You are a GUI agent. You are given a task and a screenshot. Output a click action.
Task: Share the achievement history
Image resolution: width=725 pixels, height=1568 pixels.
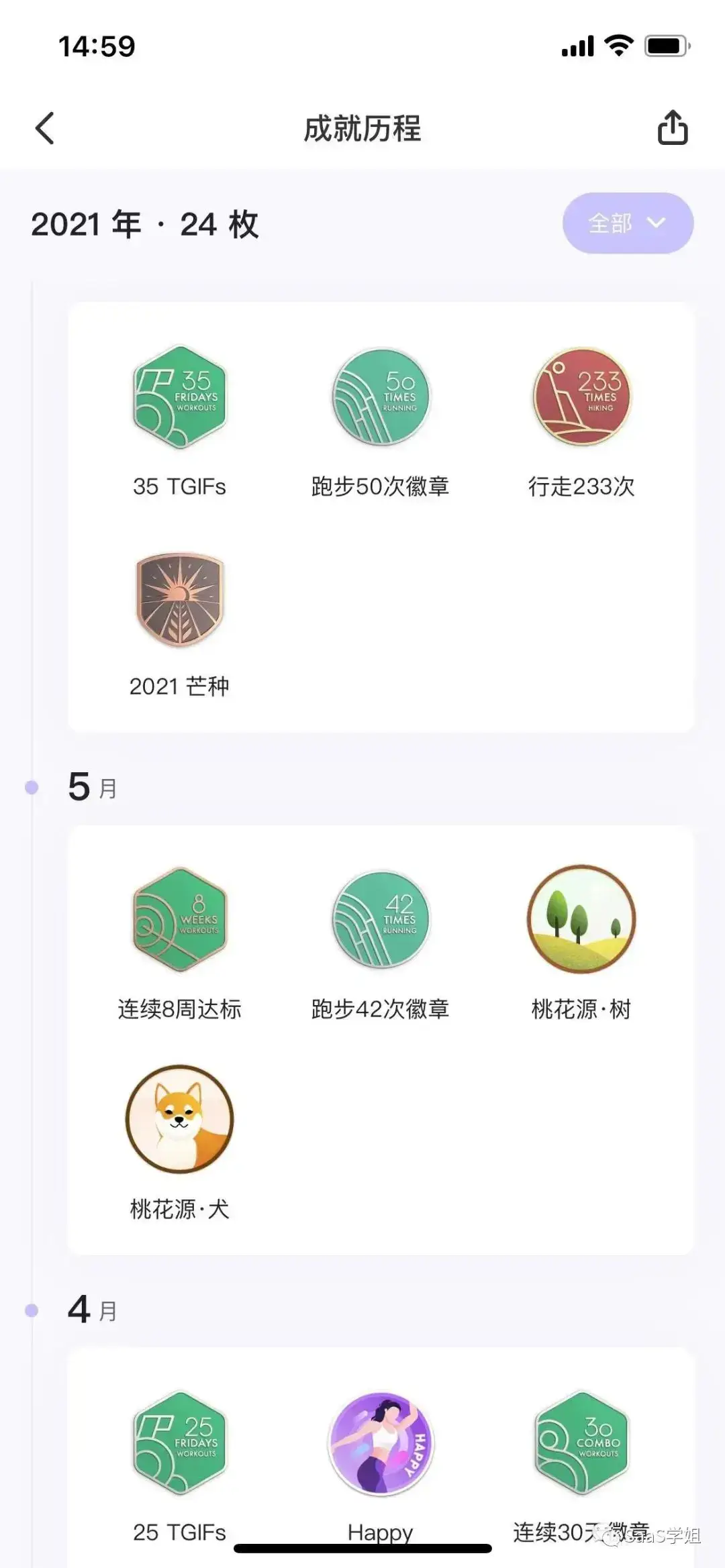click(x=672, y=127)
